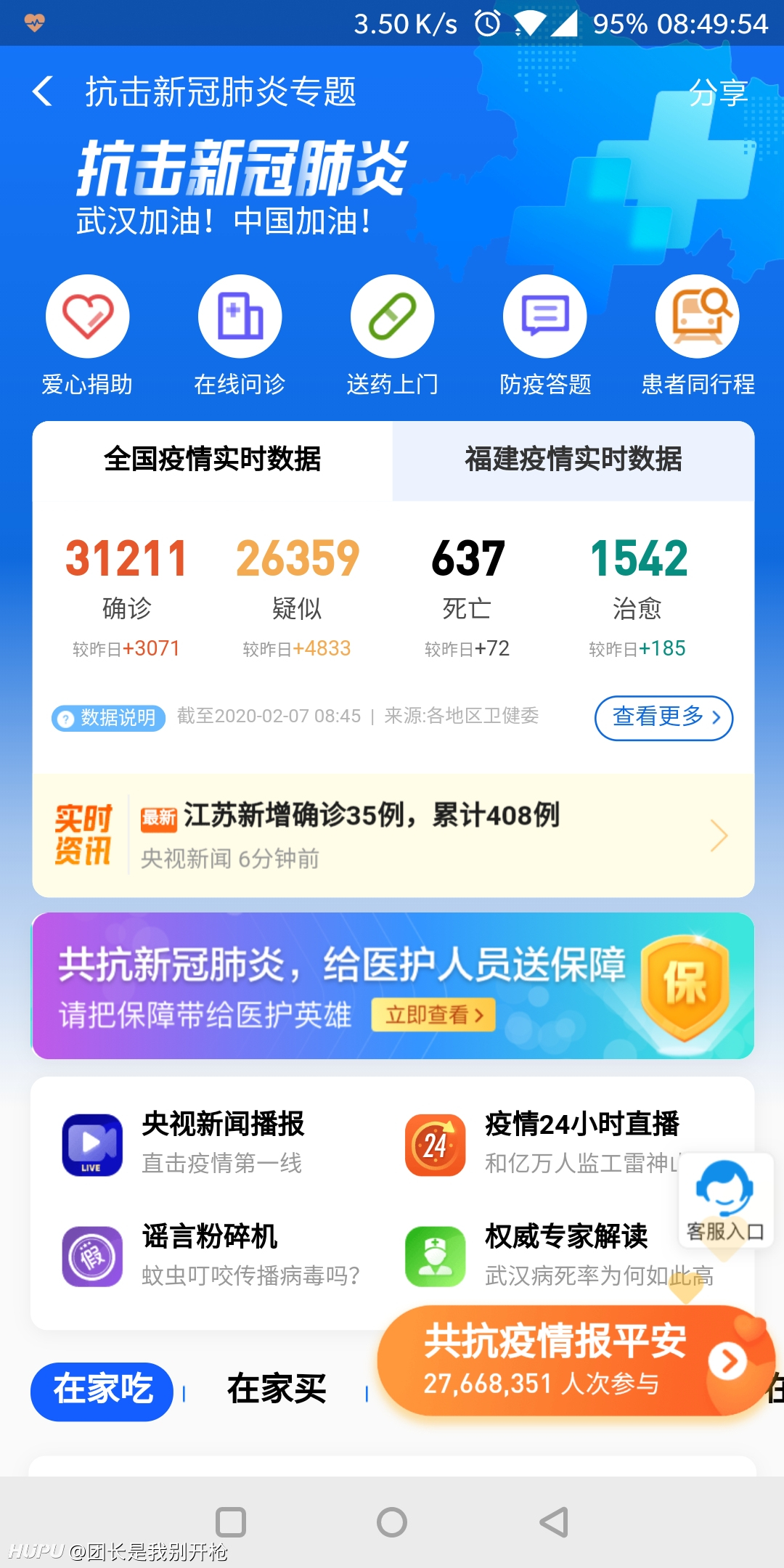Tap 分享 to share this page
Image resolution: width=784 pixels, height=1568 pixels.
[x=717, y=93]
